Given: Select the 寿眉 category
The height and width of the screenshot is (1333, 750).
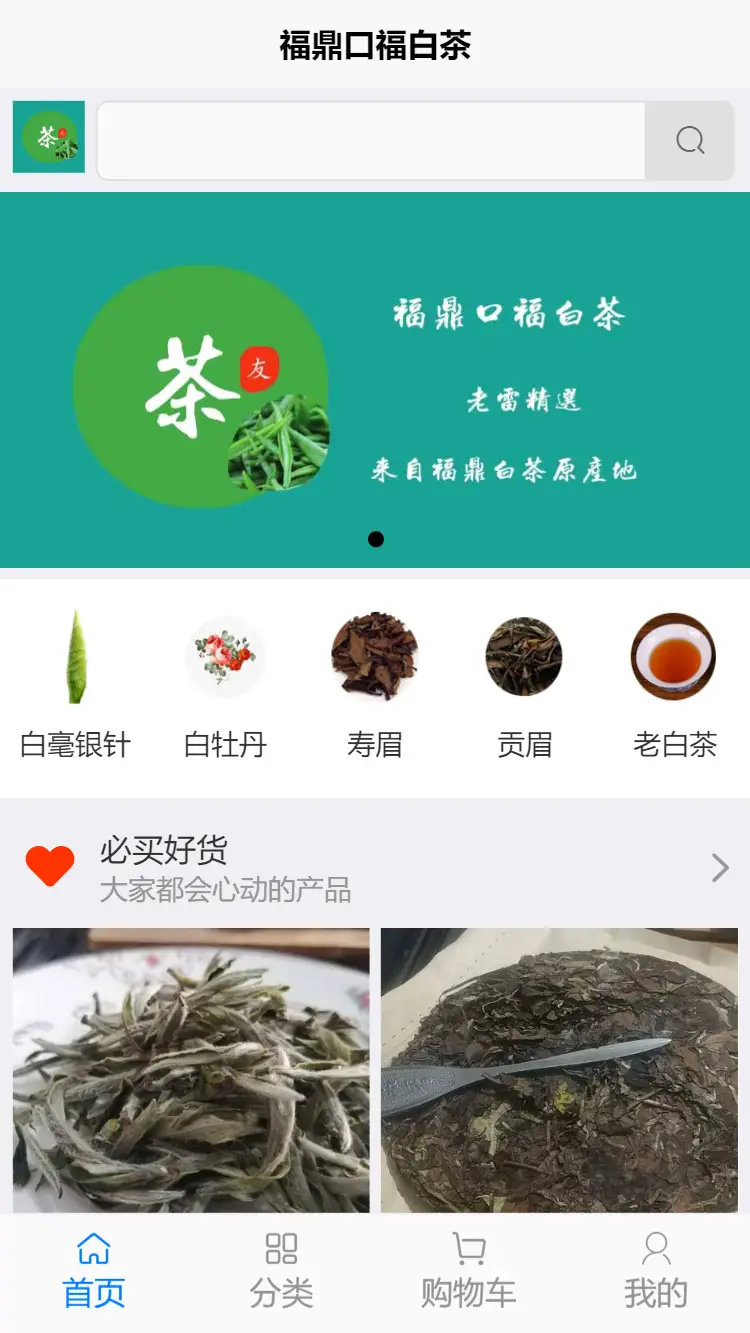Looking at the screenshot, I should [375, 686].
